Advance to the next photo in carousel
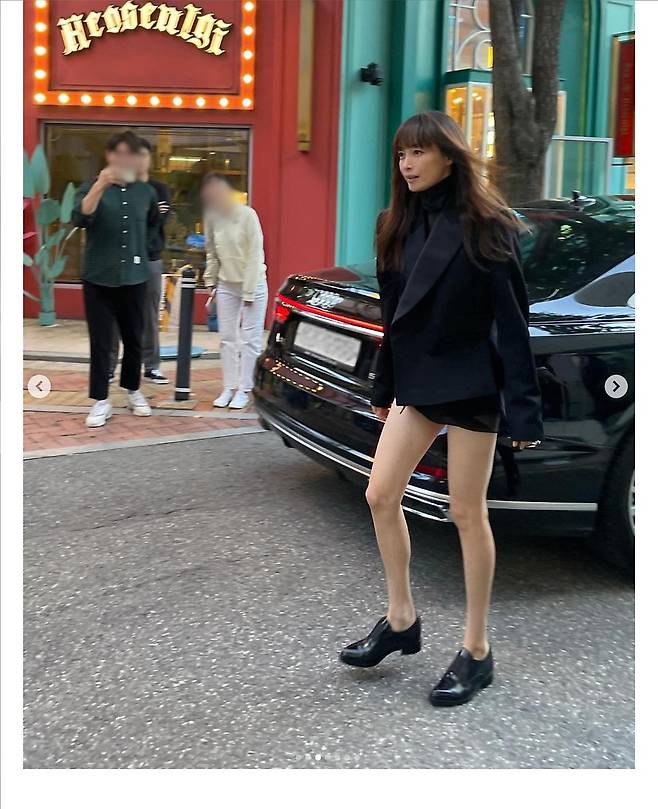Screen dimensions: 658x809 616,386
